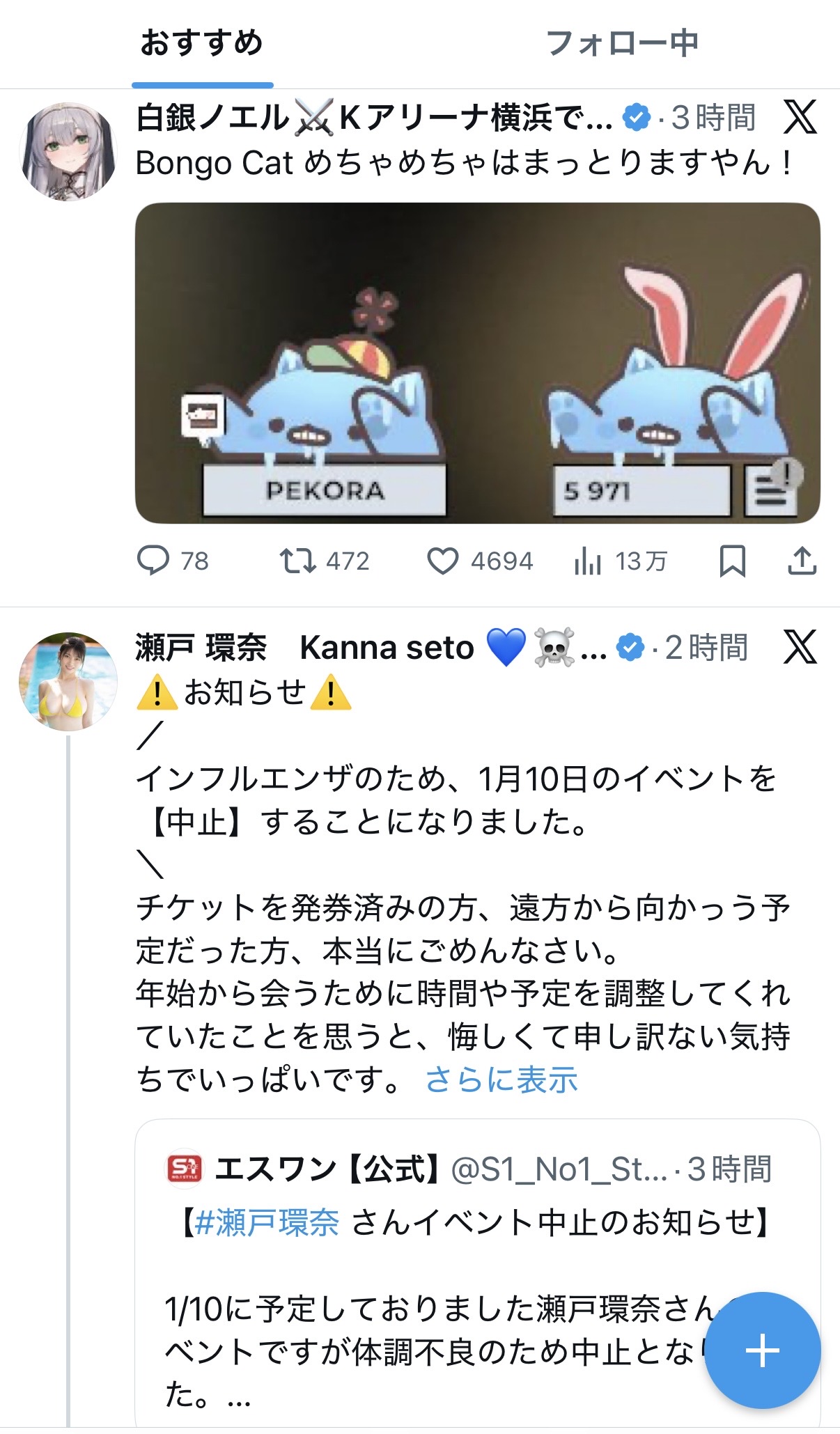Screen dimensions: 840x1434
Task: Expand the post with さらに表示
Action: pos(501,1080)
